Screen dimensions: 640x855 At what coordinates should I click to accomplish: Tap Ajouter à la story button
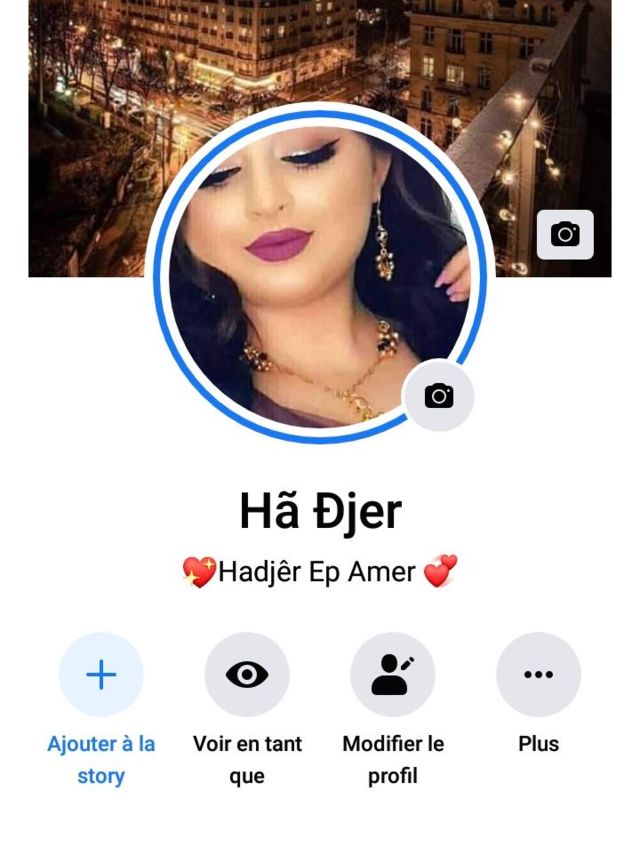[101, 675]
